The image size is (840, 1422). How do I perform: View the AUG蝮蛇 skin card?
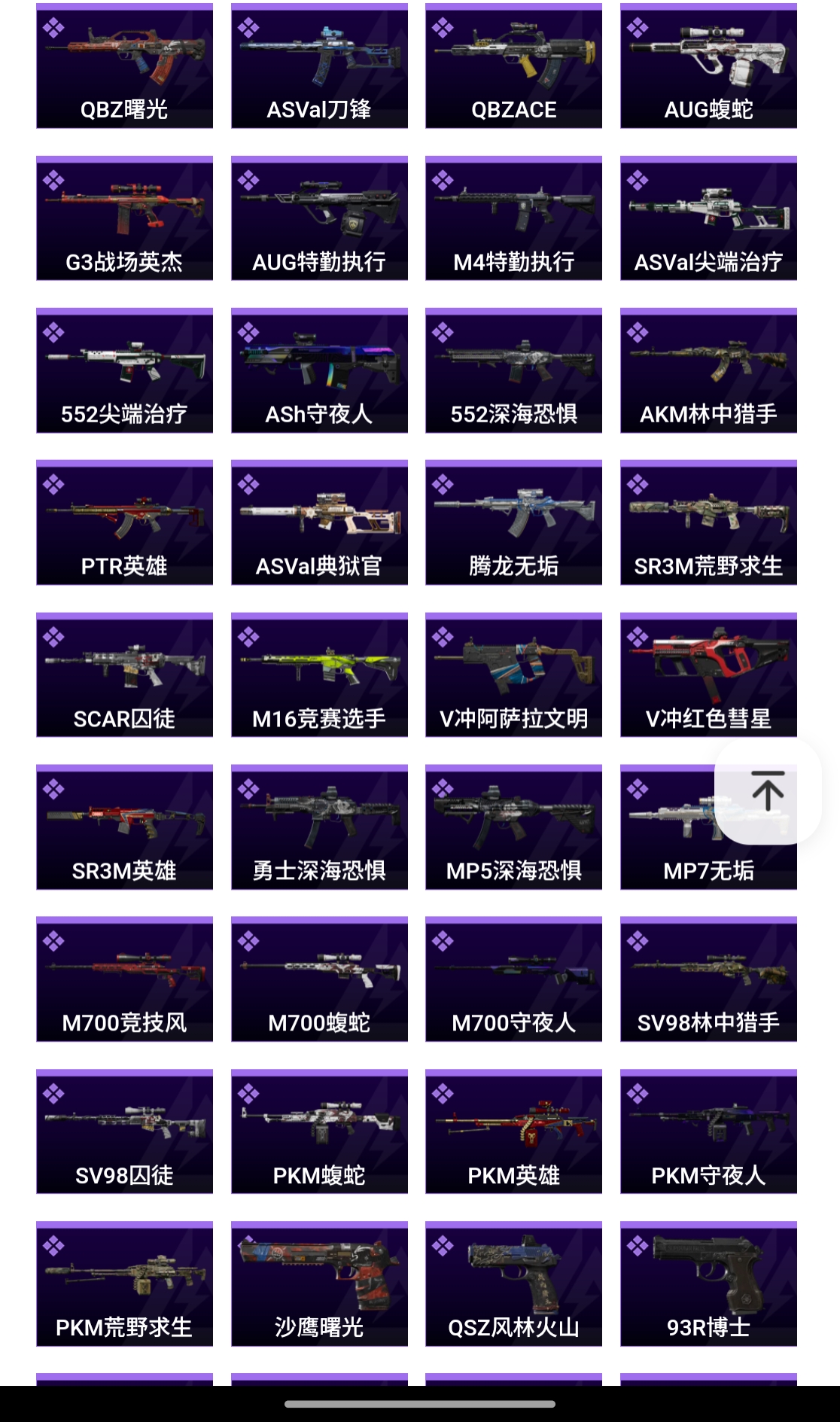pos(708,66)
